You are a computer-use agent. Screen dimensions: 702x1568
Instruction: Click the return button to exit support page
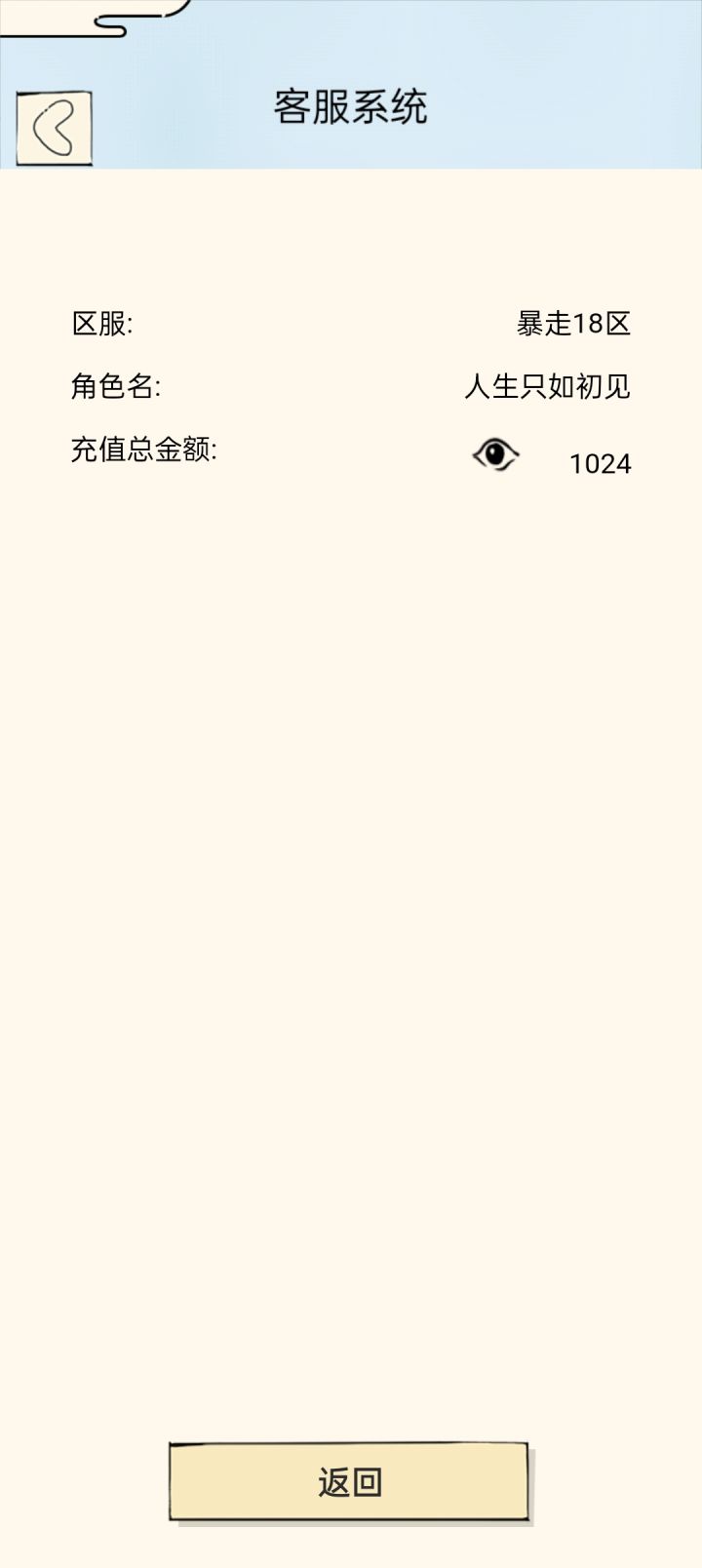(351, 1480)
